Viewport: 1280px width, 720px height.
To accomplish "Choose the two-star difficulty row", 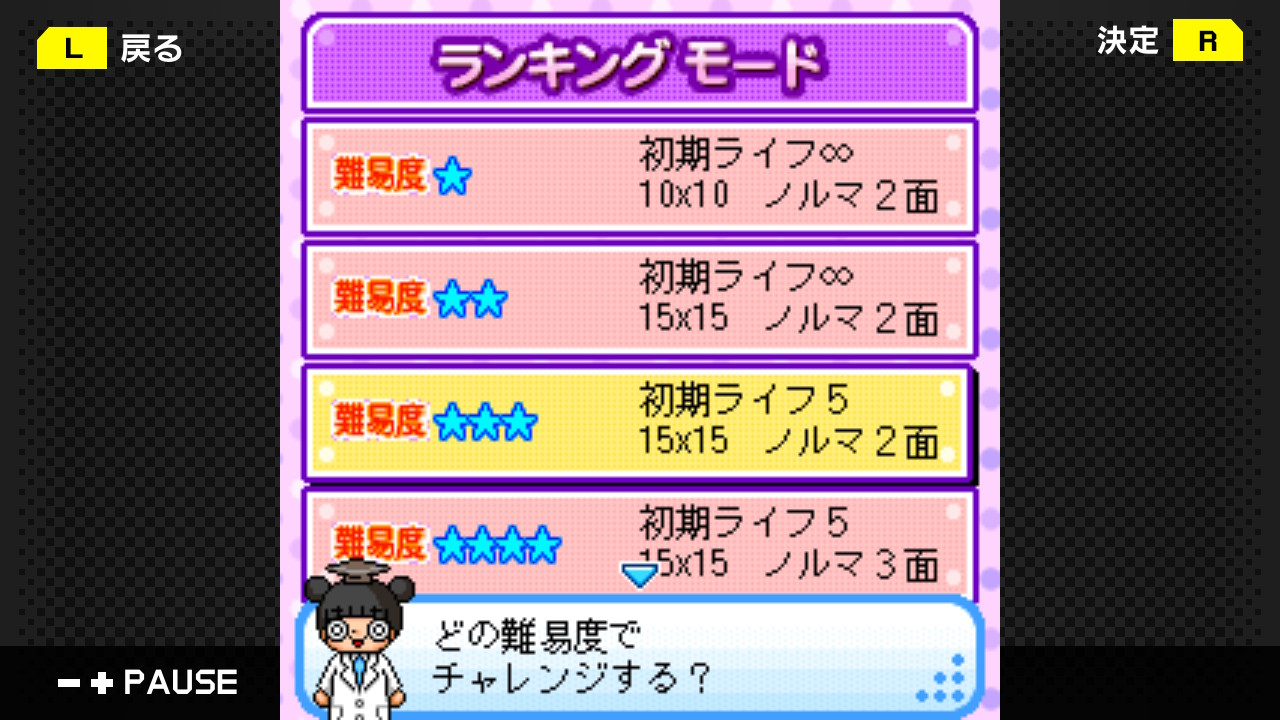I will (639, 299).
